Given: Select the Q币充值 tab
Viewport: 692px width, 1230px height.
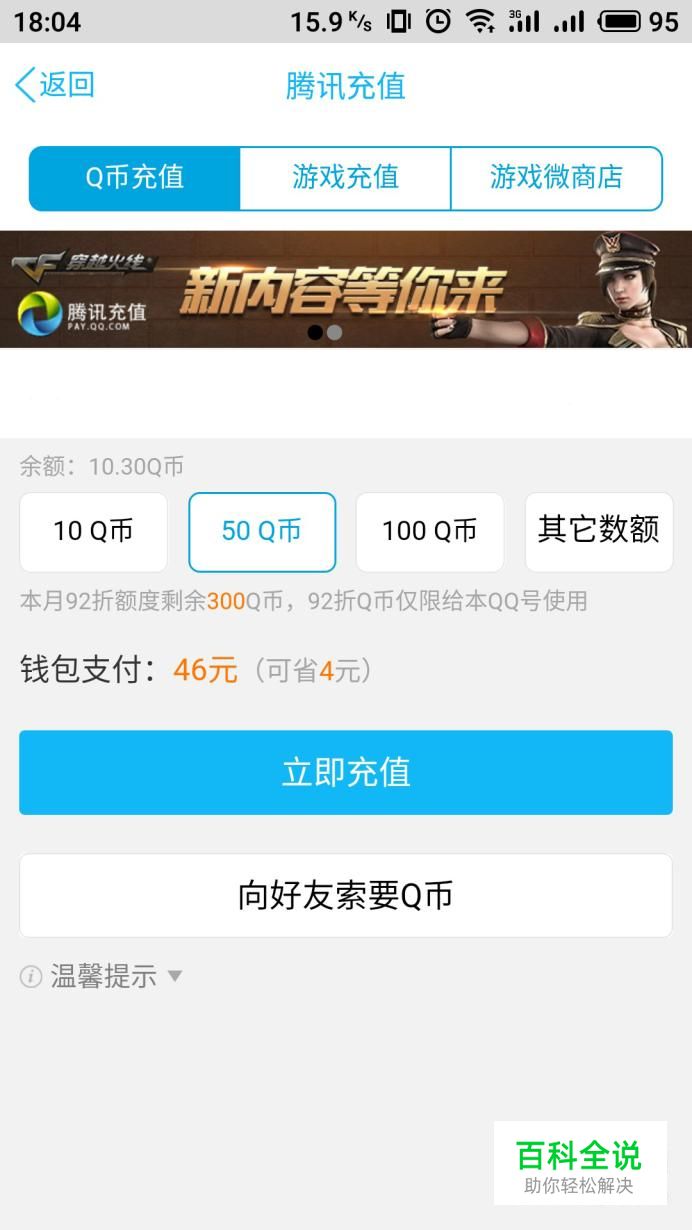Looking at the screenshot, I should point(135,178).
